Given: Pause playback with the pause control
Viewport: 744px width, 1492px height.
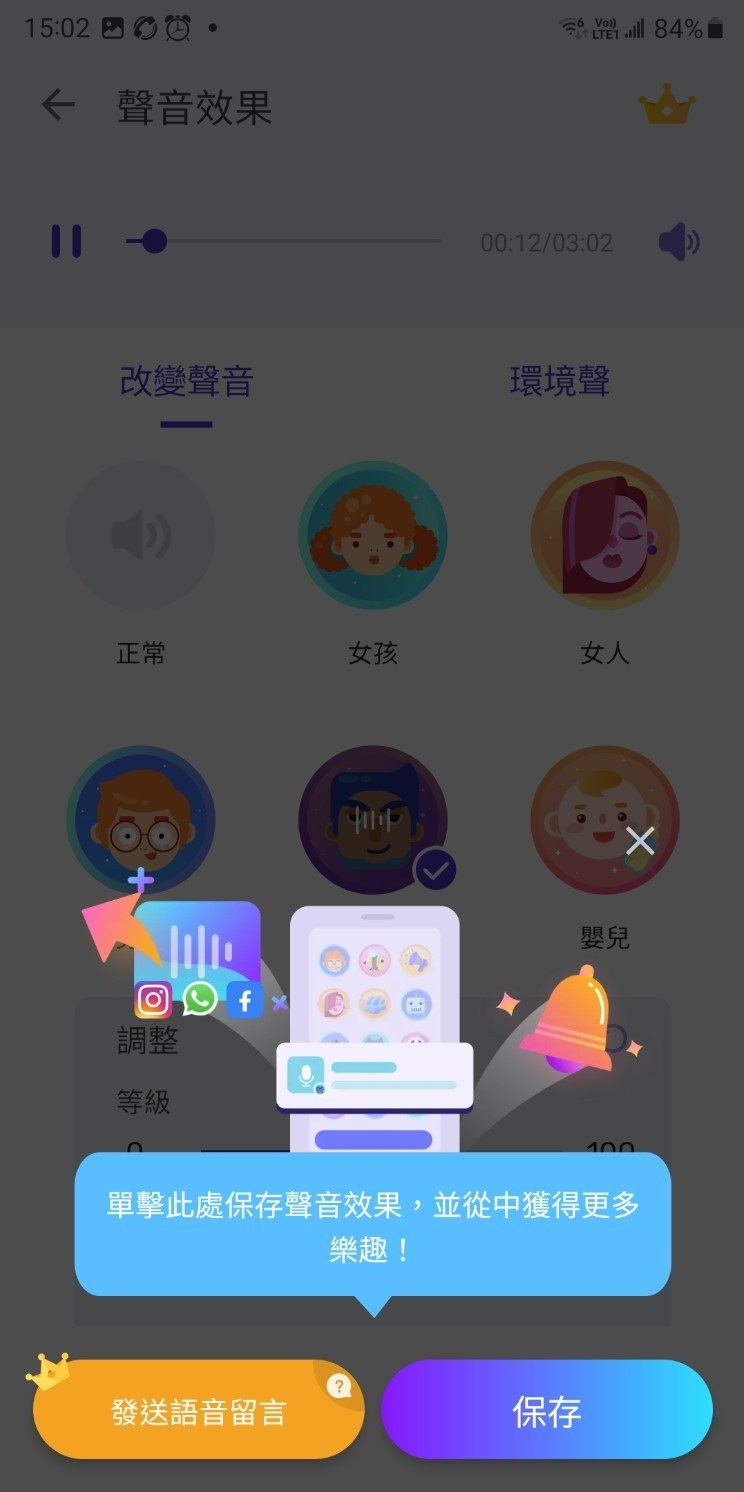Looking at the screenshot, I should [x=67, y=241].
